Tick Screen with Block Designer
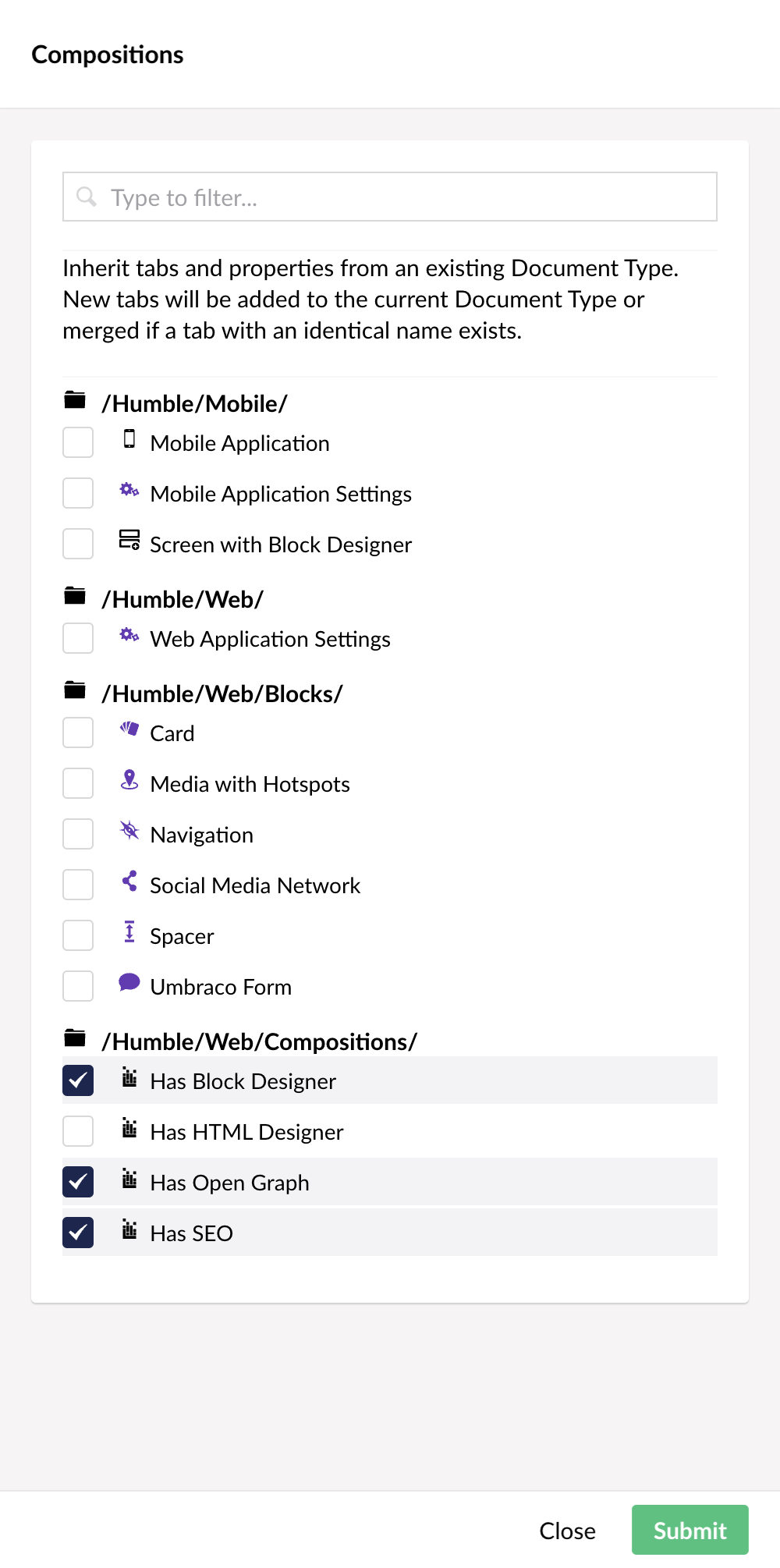This screenshot has width=780, height=1568. 78,544
